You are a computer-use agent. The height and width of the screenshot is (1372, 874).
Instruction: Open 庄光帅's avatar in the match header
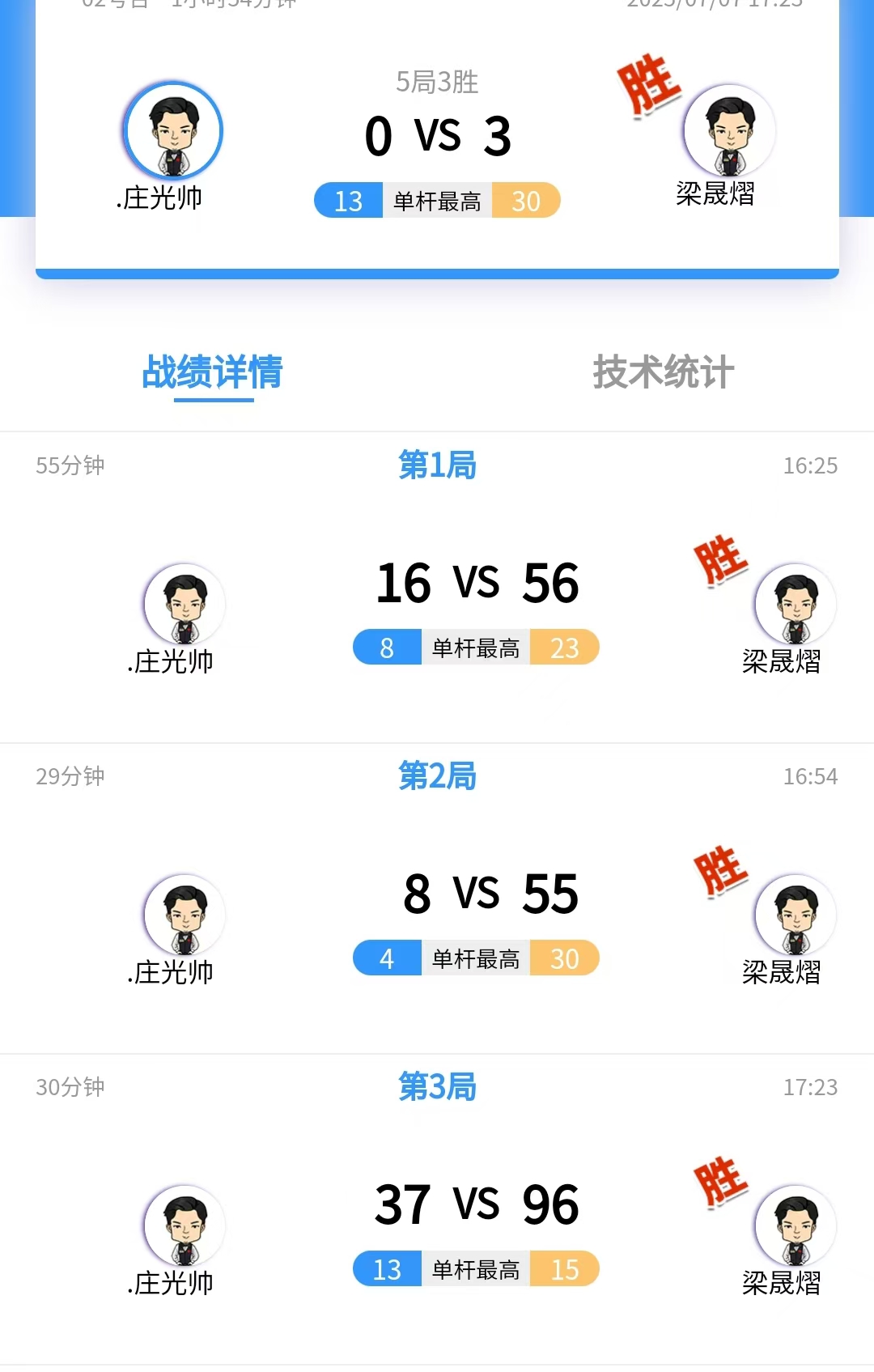pos(173,131)
